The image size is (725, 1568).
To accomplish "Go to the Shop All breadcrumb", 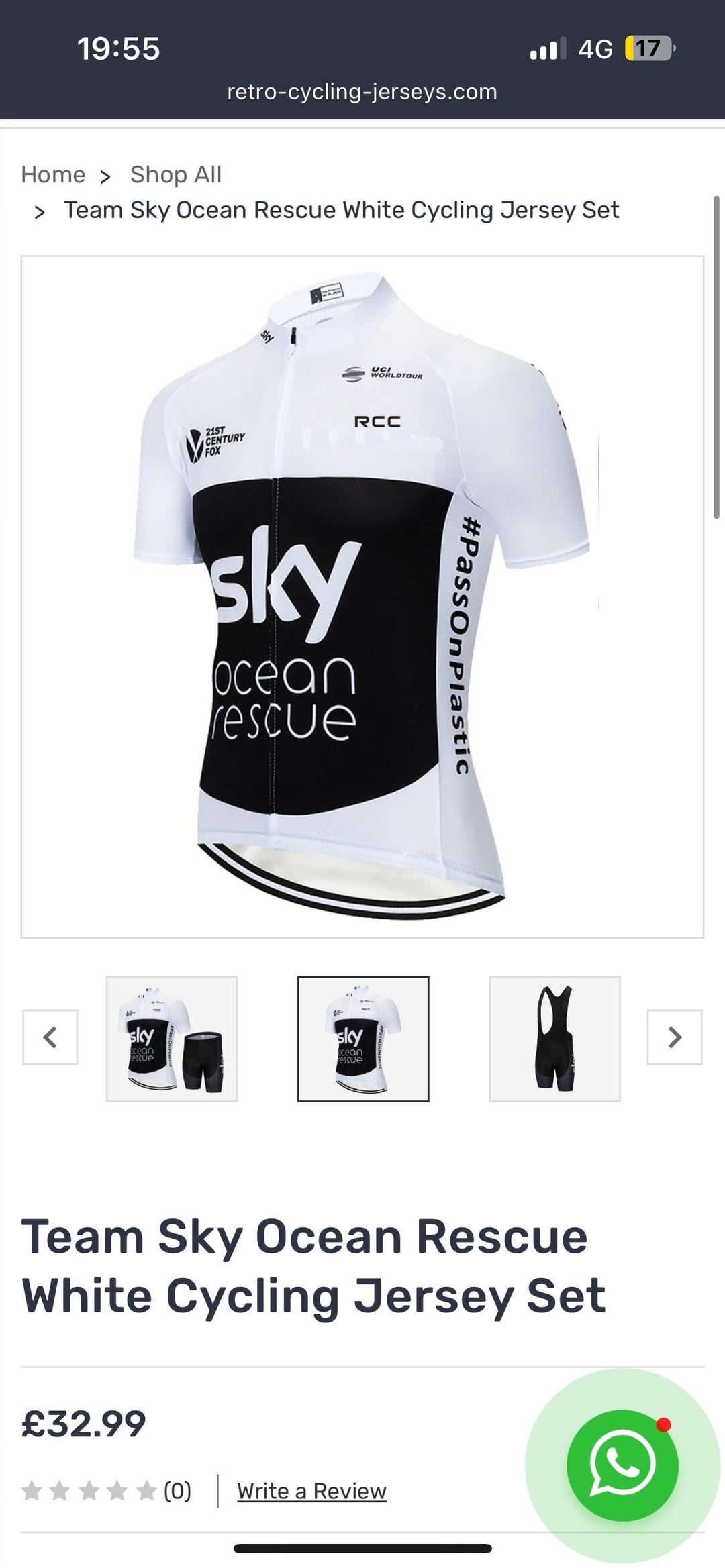I will click(x=175, y=174).
